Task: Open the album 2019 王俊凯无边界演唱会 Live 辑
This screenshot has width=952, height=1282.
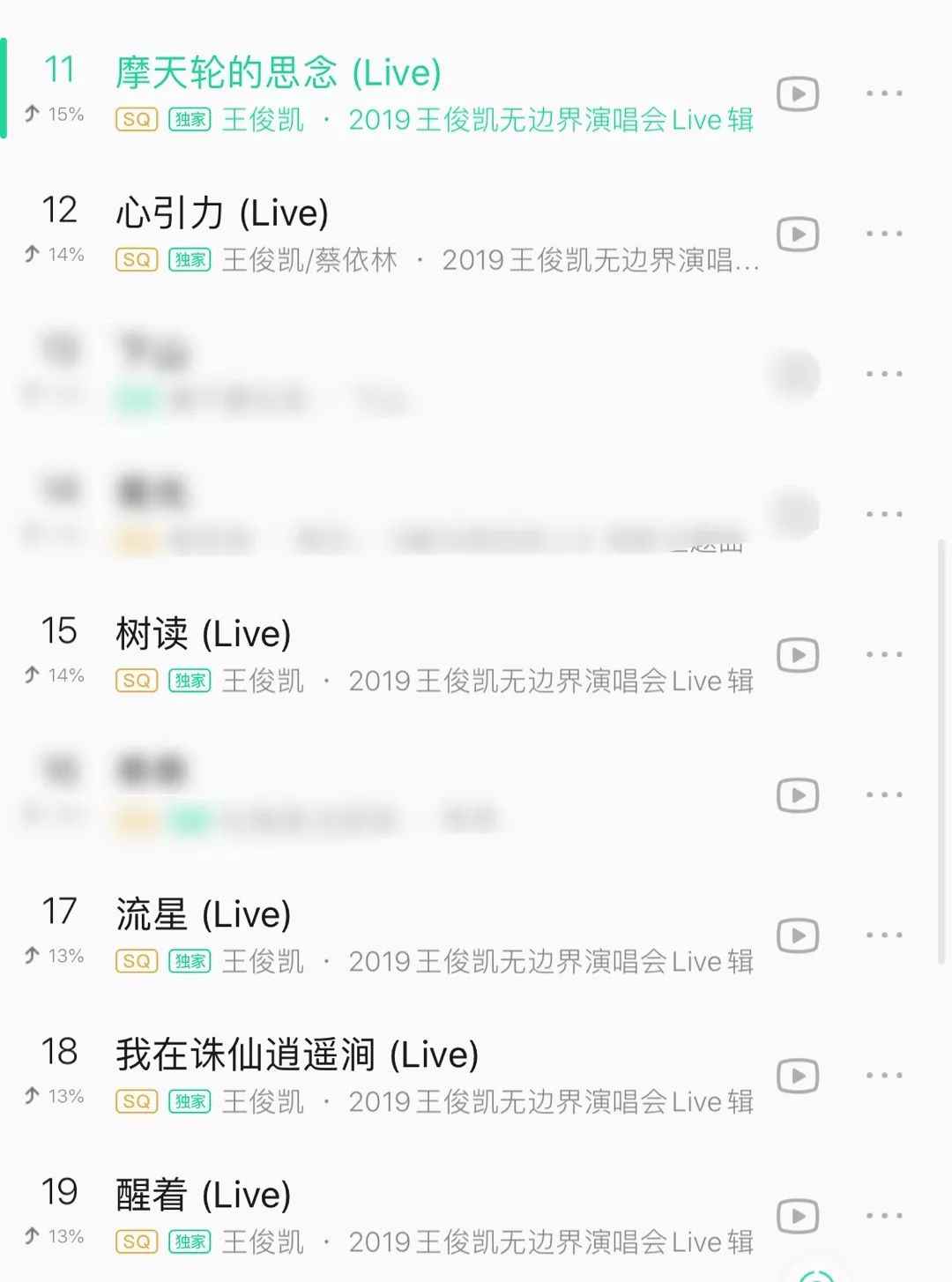Action: pos(551,120)
